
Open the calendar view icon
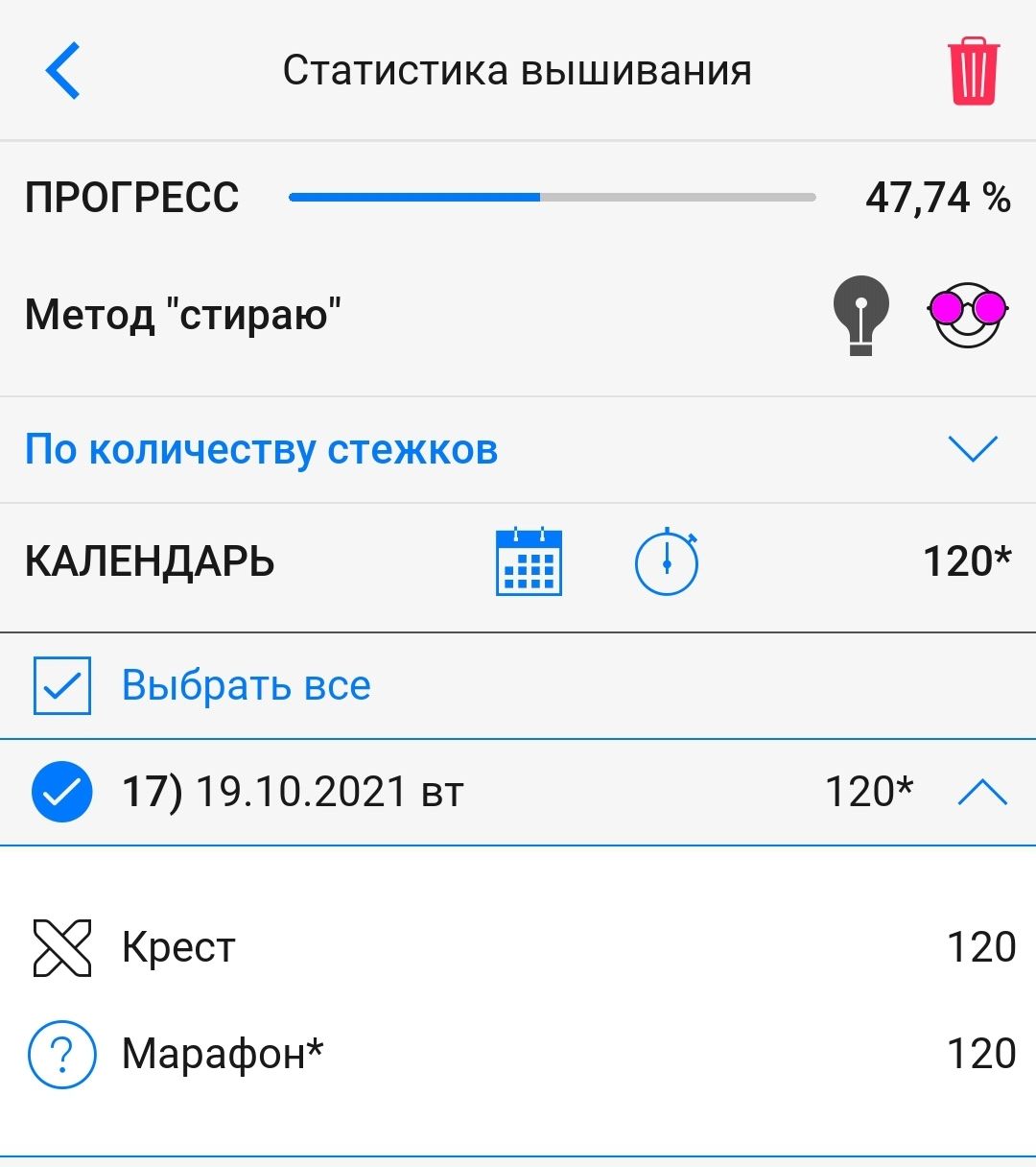point(529,561)
